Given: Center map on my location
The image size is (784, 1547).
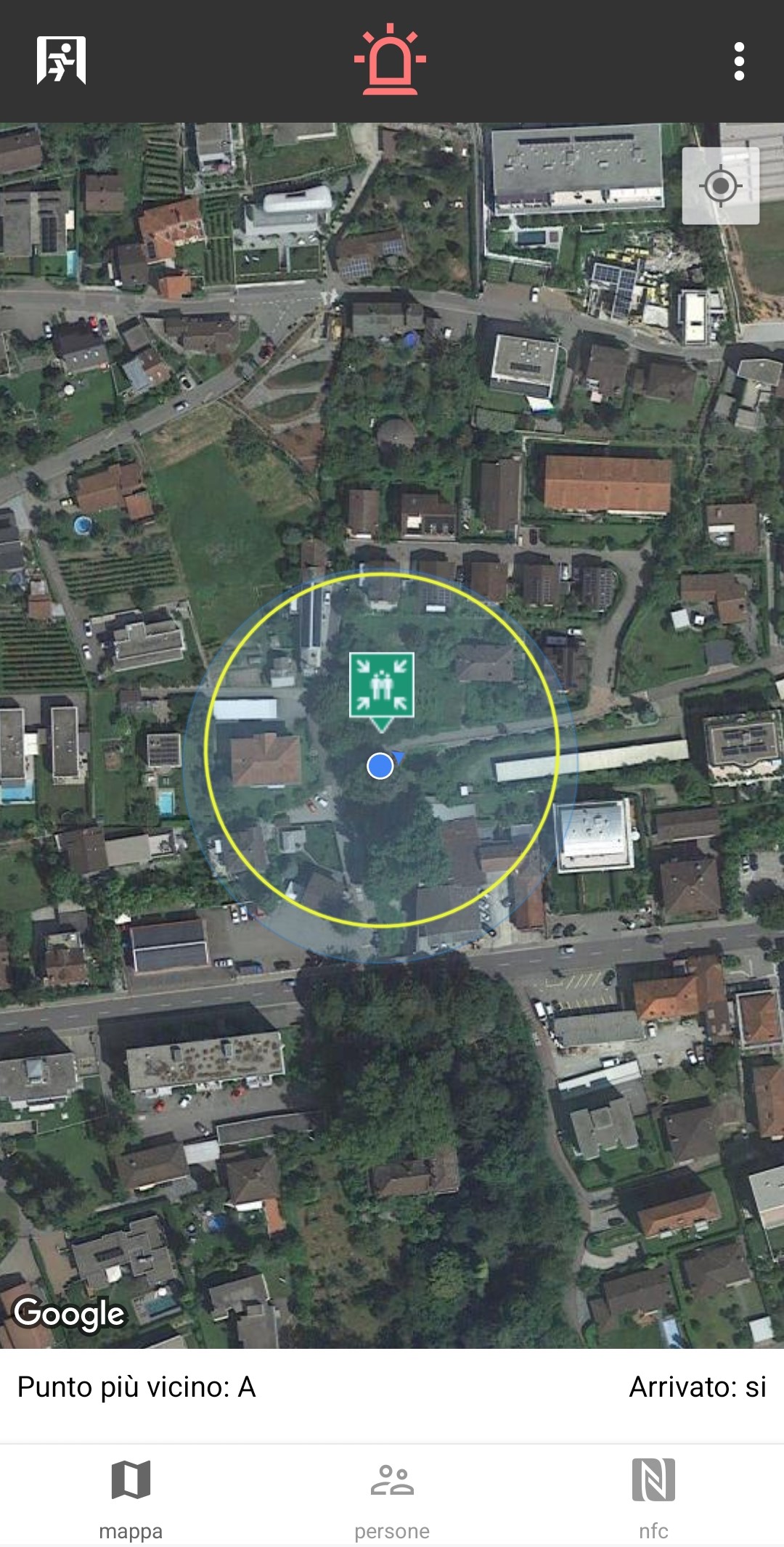Looking at the screenshot, I should 720,186.
